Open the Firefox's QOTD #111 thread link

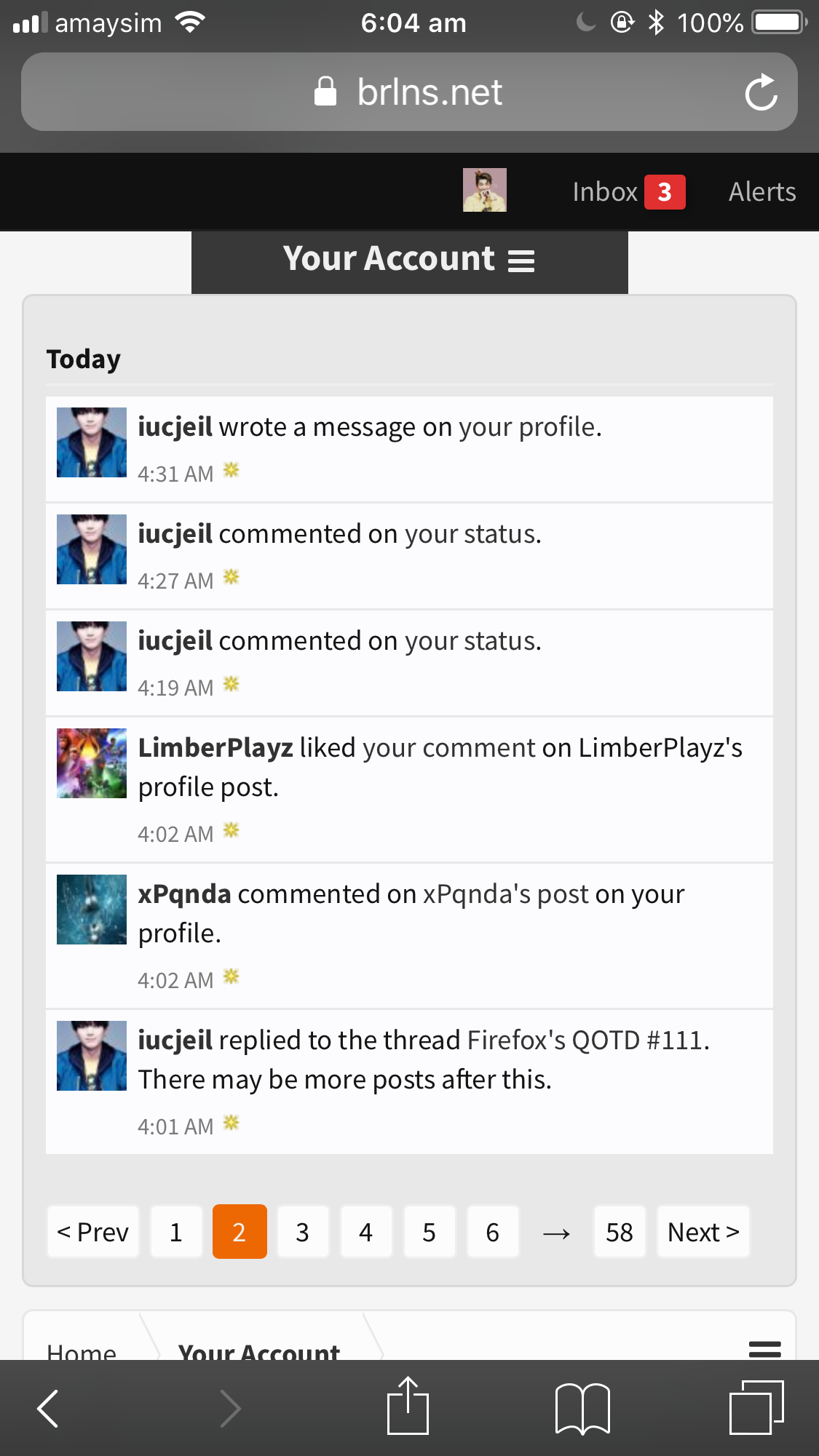coord(587,1041)
